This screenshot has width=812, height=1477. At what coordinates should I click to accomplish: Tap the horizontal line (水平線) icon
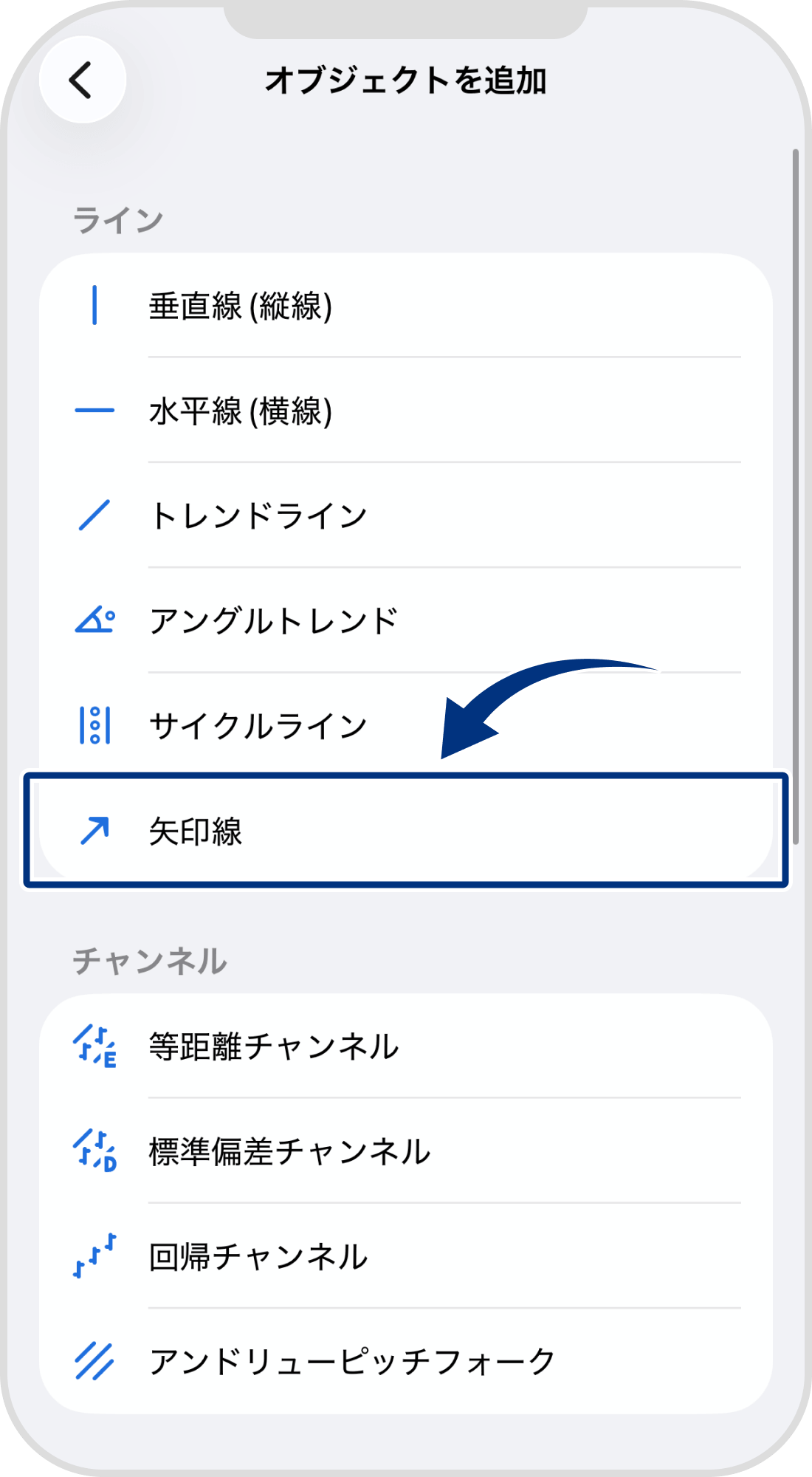96,408
